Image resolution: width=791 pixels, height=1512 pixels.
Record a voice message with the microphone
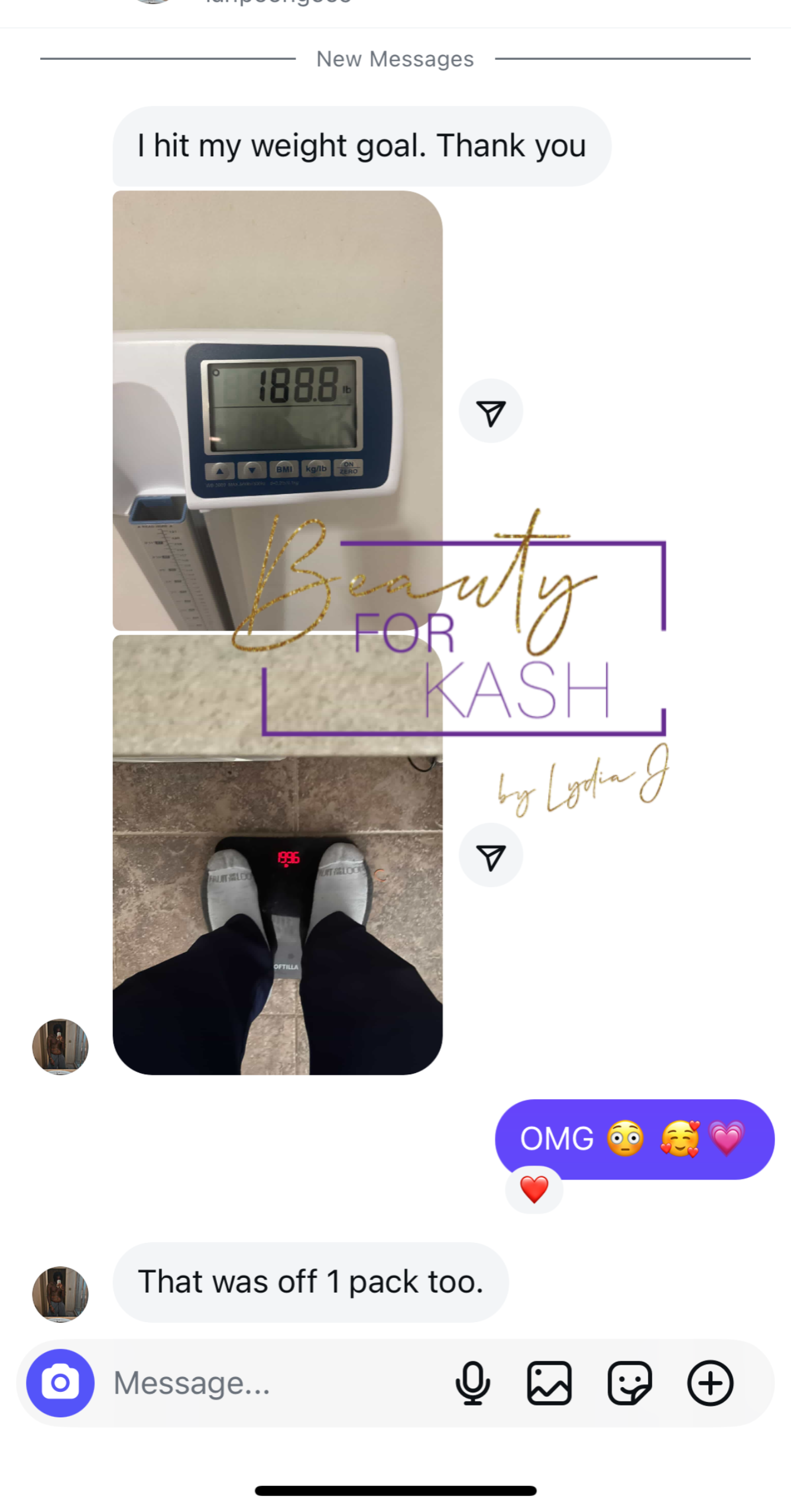pos(472,1382)
